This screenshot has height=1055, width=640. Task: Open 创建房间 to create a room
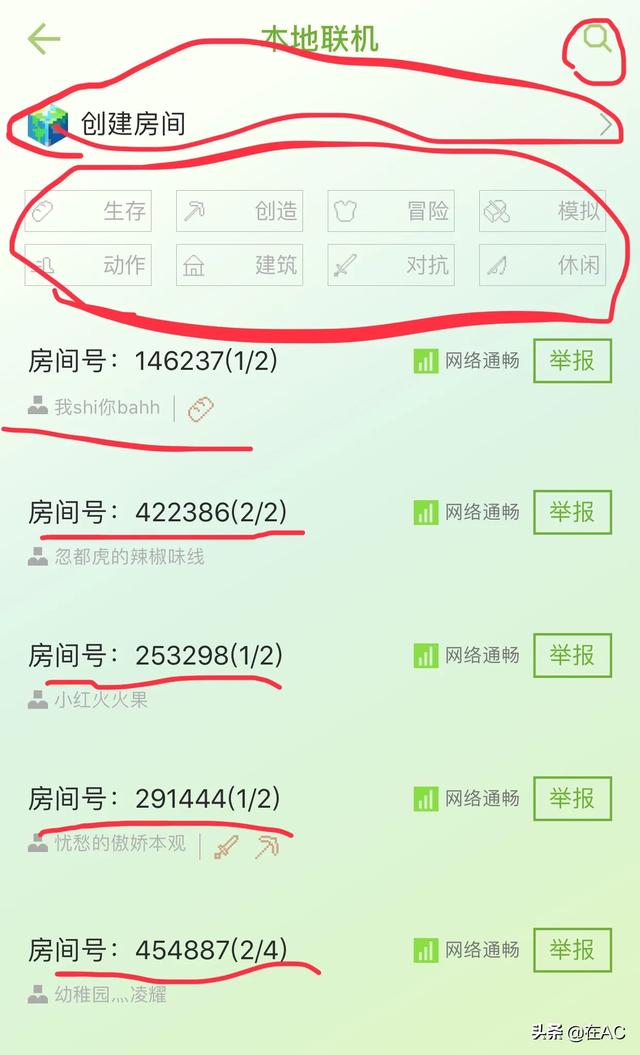320,124
